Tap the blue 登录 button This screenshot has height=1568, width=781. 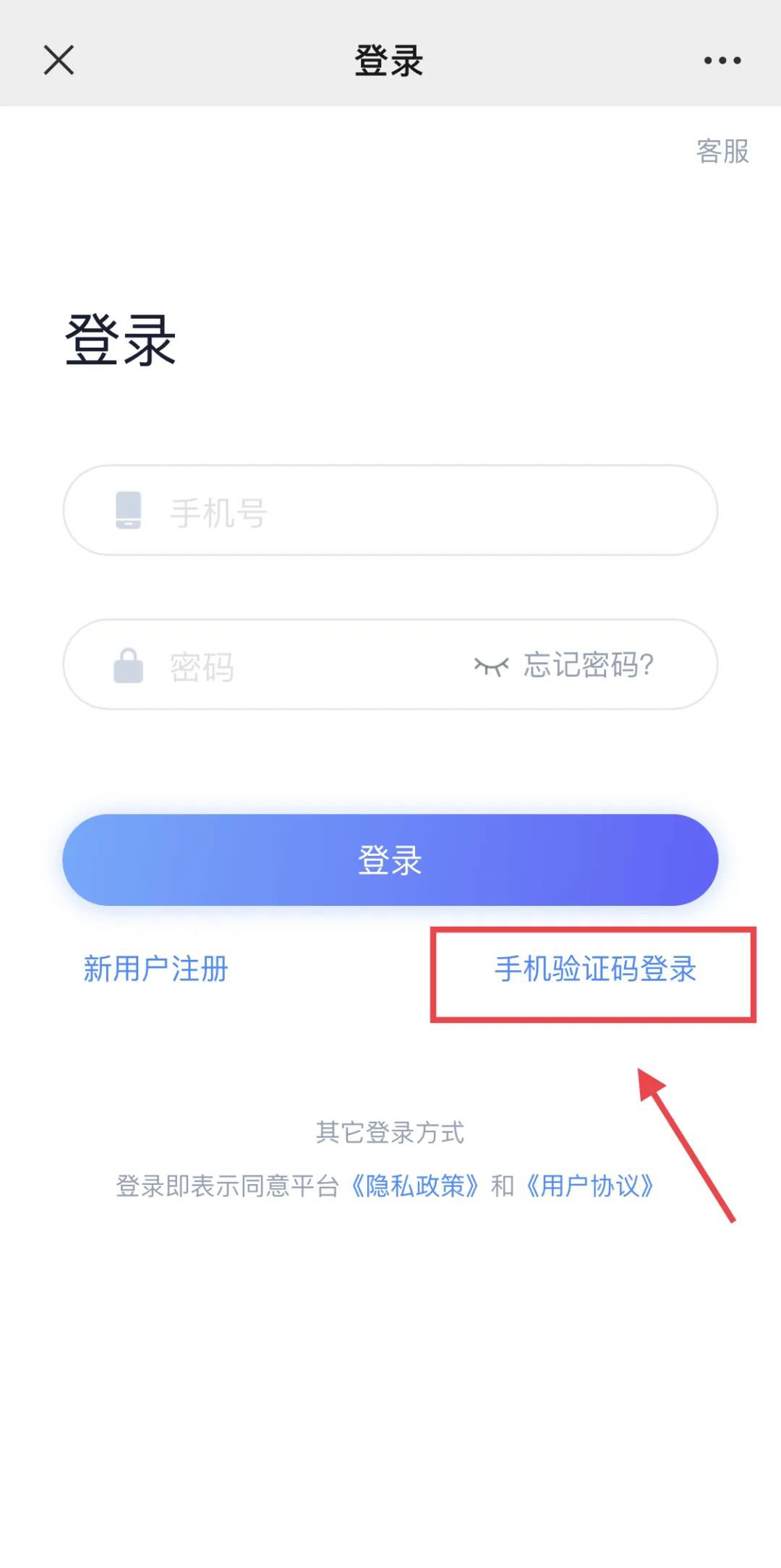[390, 860]
